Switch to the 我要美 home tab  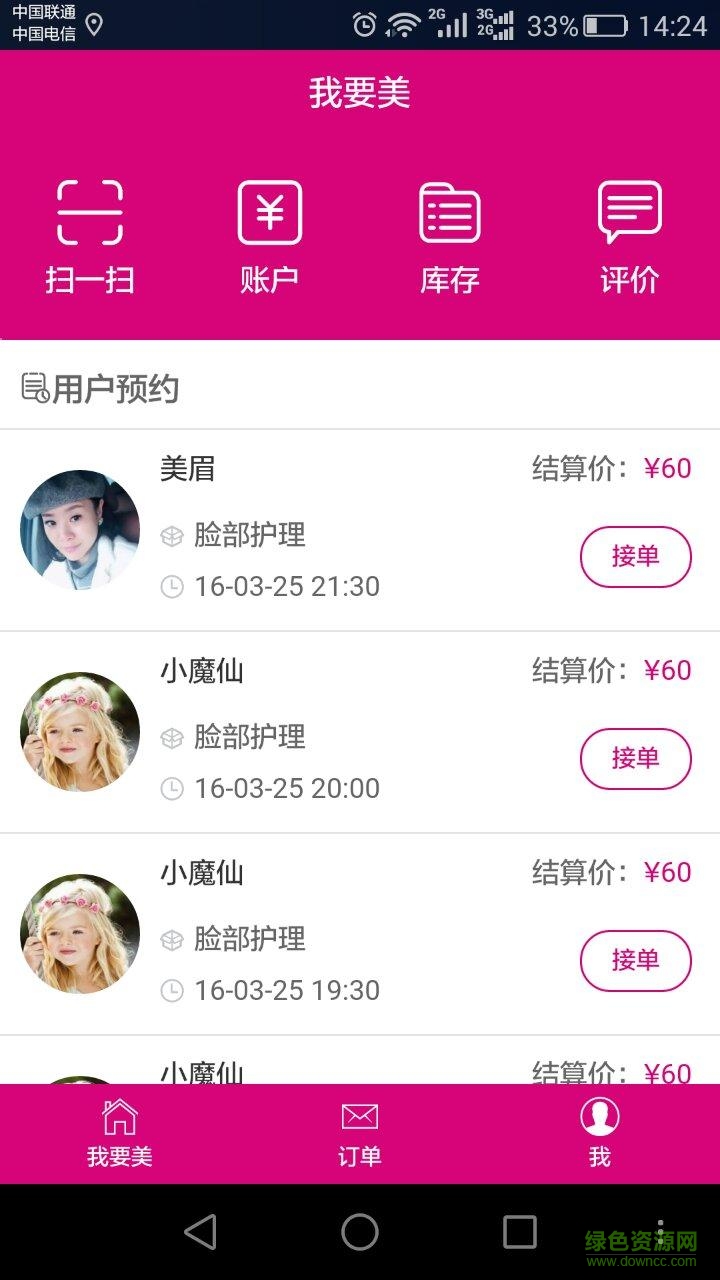tap(120, 1133)
